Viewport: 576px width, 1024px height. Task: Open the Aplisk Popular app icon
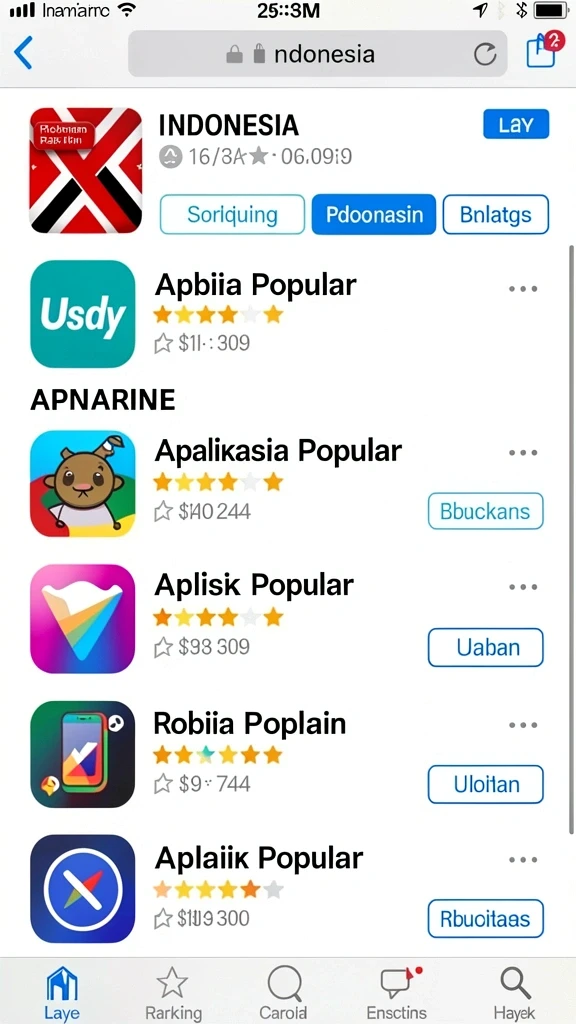coord(82,618)
